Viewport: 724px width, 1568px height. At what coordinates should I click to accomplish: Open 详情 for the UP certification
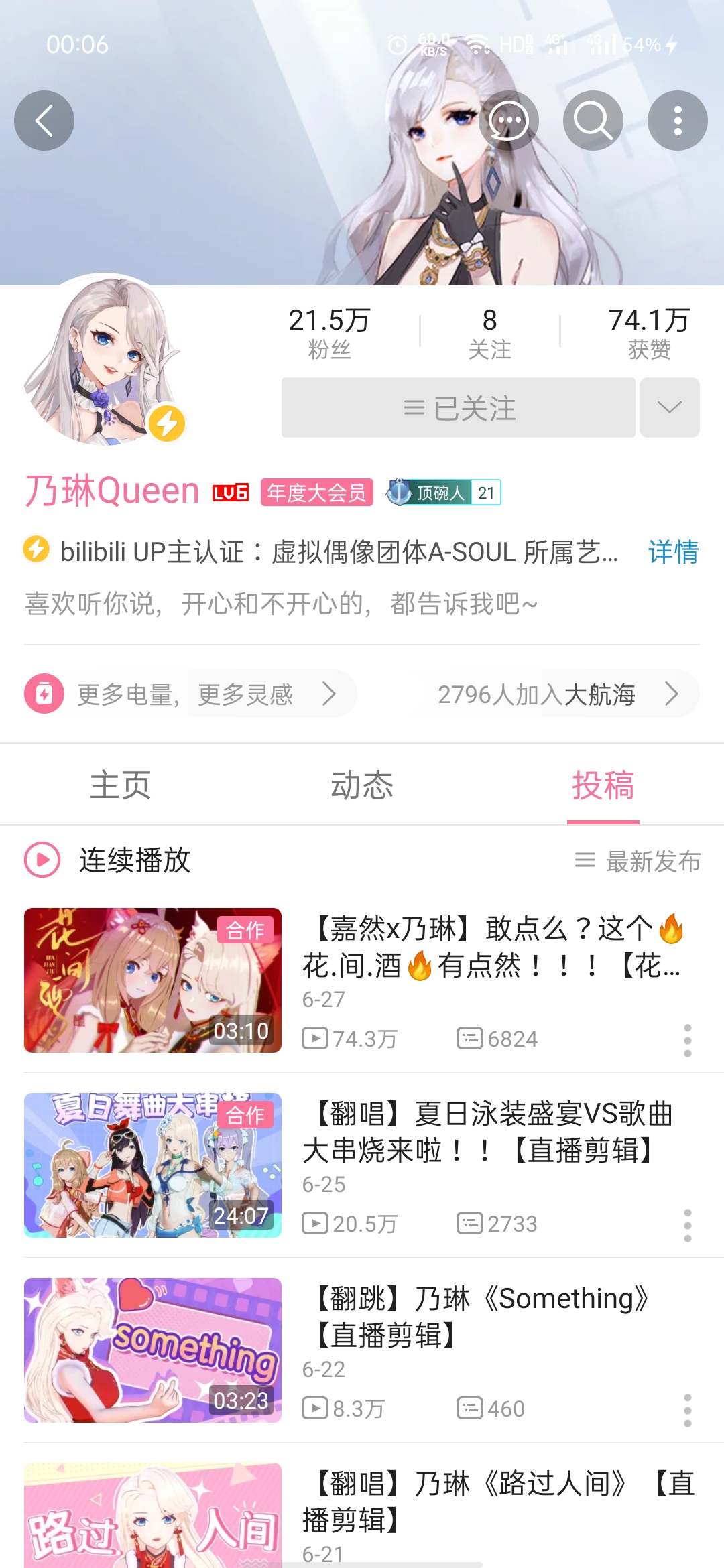tap(672, 552)
